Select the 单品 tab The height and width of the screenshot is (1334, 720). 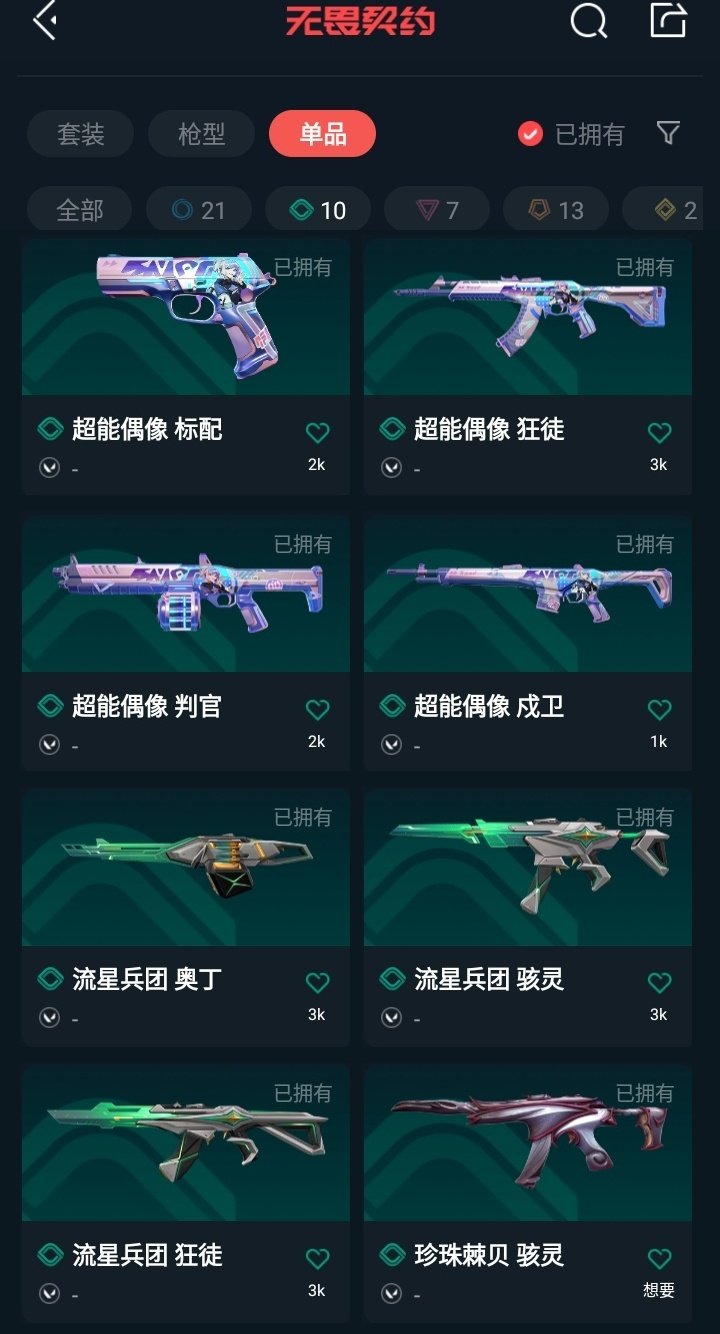322,134
